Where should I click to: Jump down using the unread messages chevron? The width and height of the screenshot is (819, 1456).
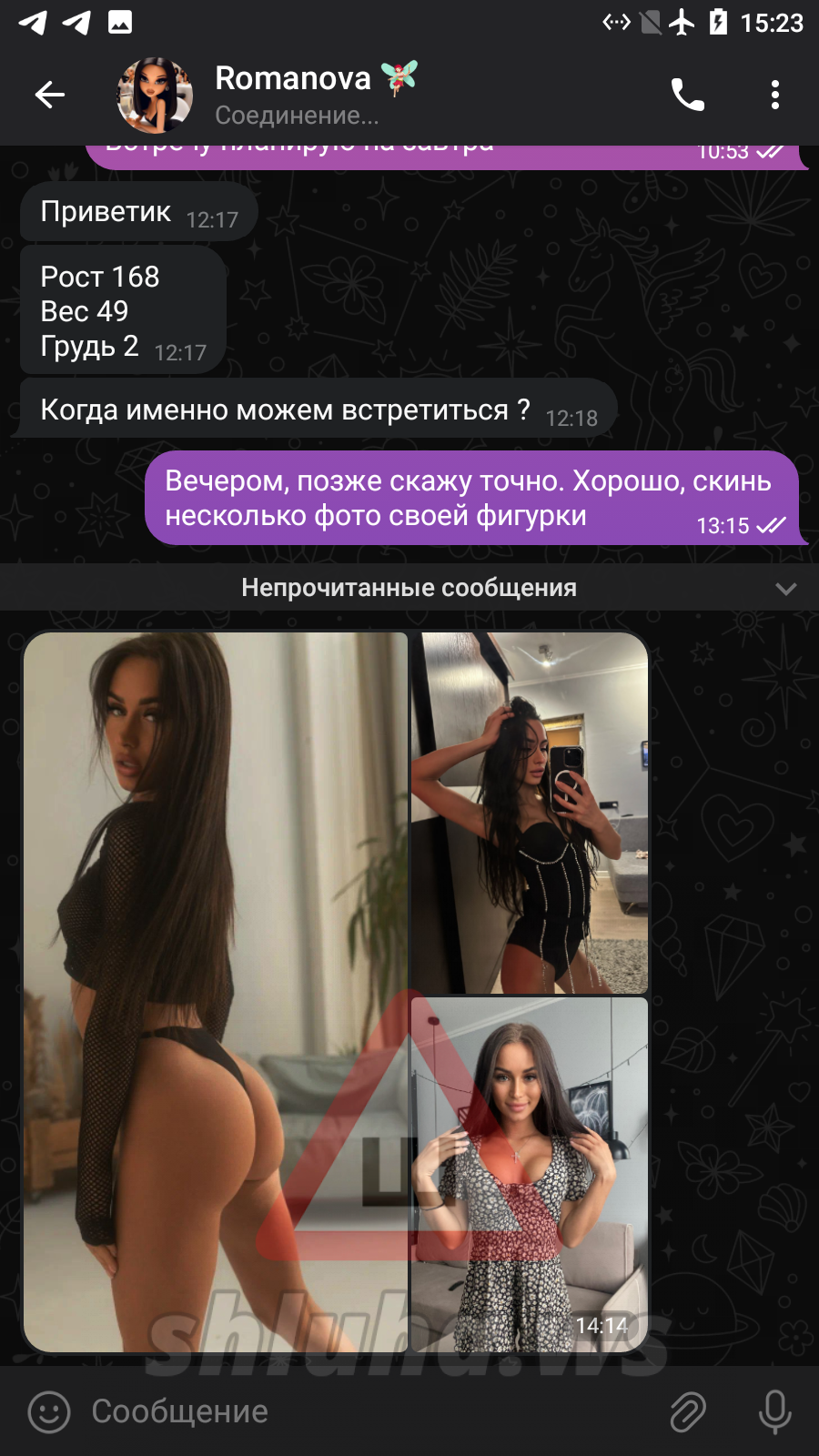click(786, 589)
